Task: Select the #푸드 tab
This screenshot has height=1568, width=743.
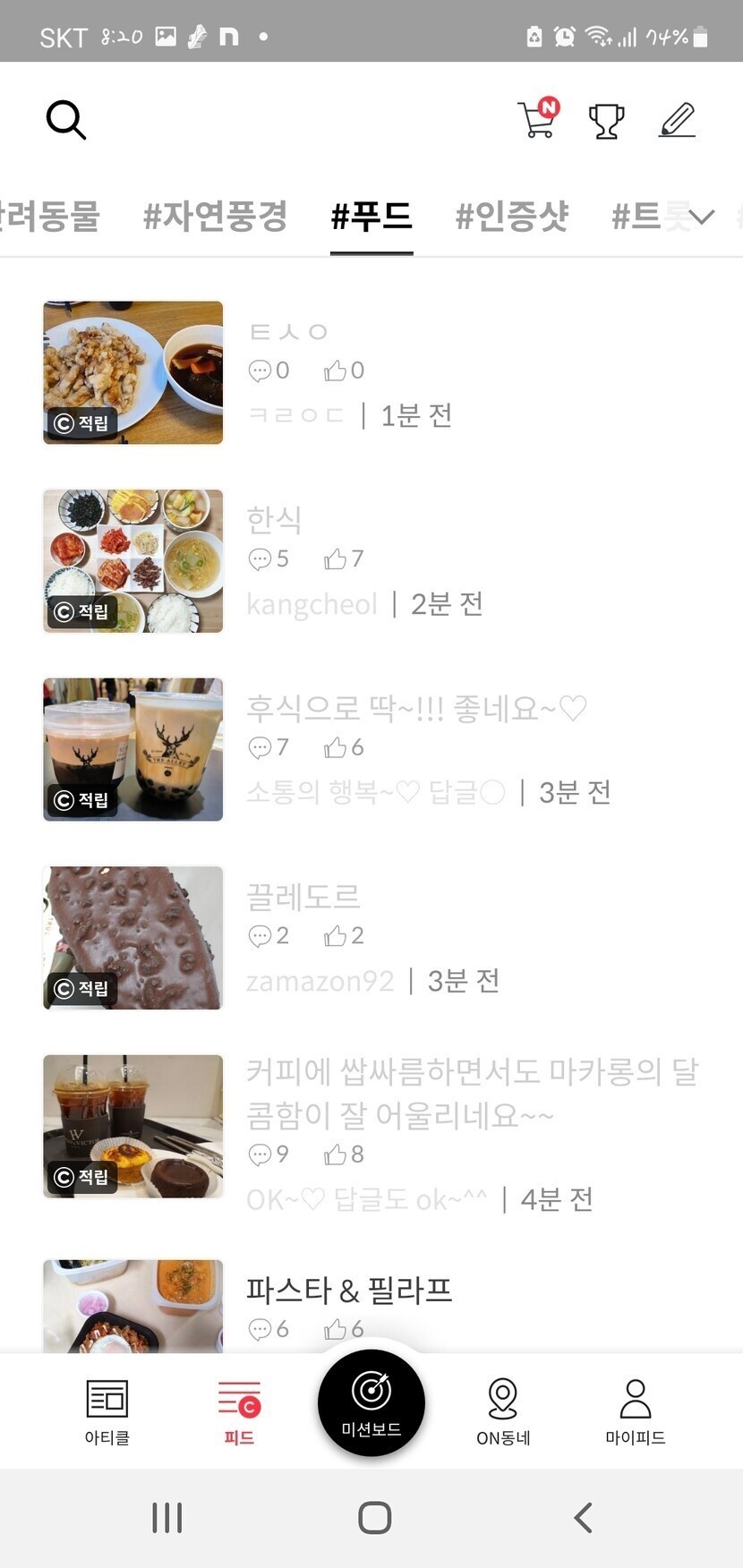Action: coord(371,217)
